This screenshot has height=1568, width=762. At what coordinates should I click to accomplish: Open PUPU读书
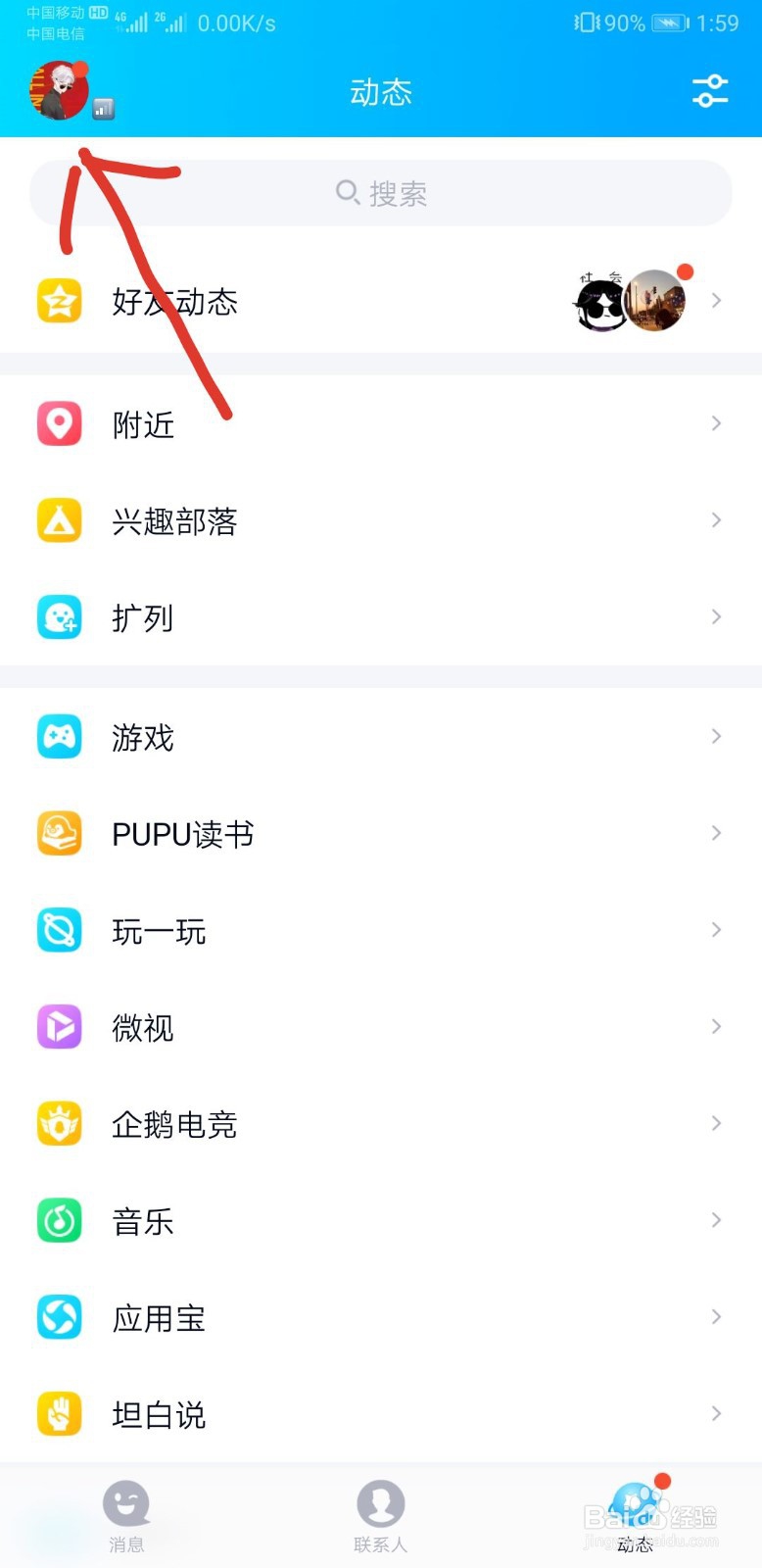(381, 833)
